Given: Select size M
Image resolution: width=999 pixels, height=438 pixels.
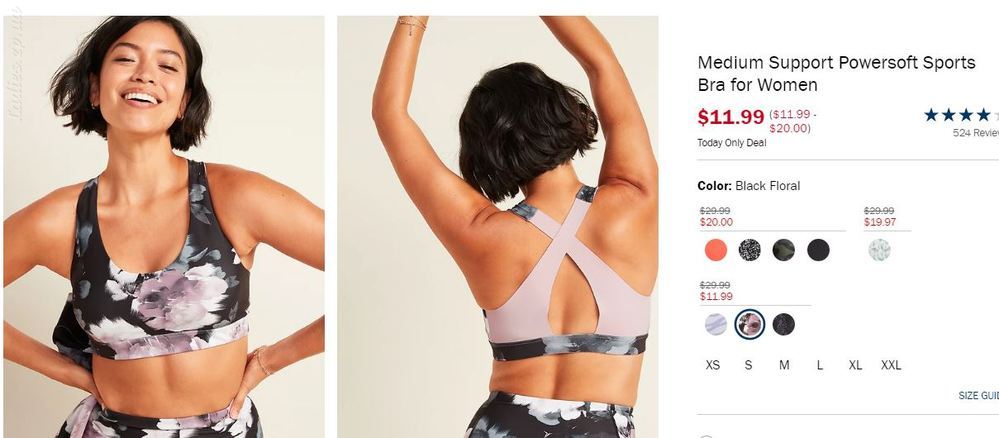Looking at the screenshot, I should point(784,365).
